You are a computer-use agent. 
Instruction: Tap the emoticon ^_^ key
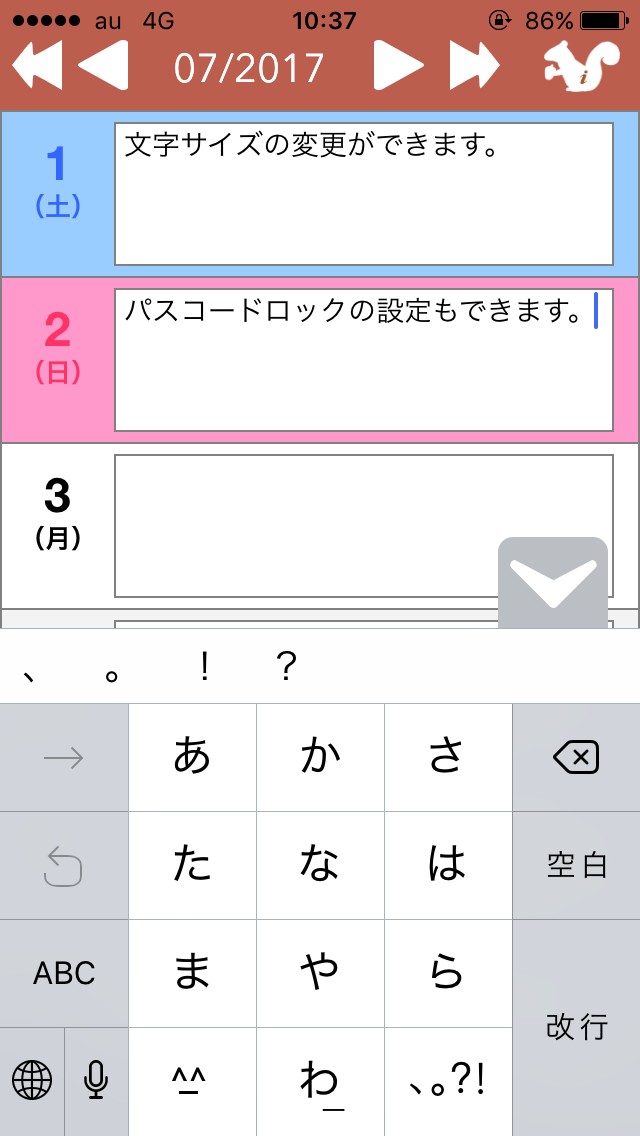192,1080
